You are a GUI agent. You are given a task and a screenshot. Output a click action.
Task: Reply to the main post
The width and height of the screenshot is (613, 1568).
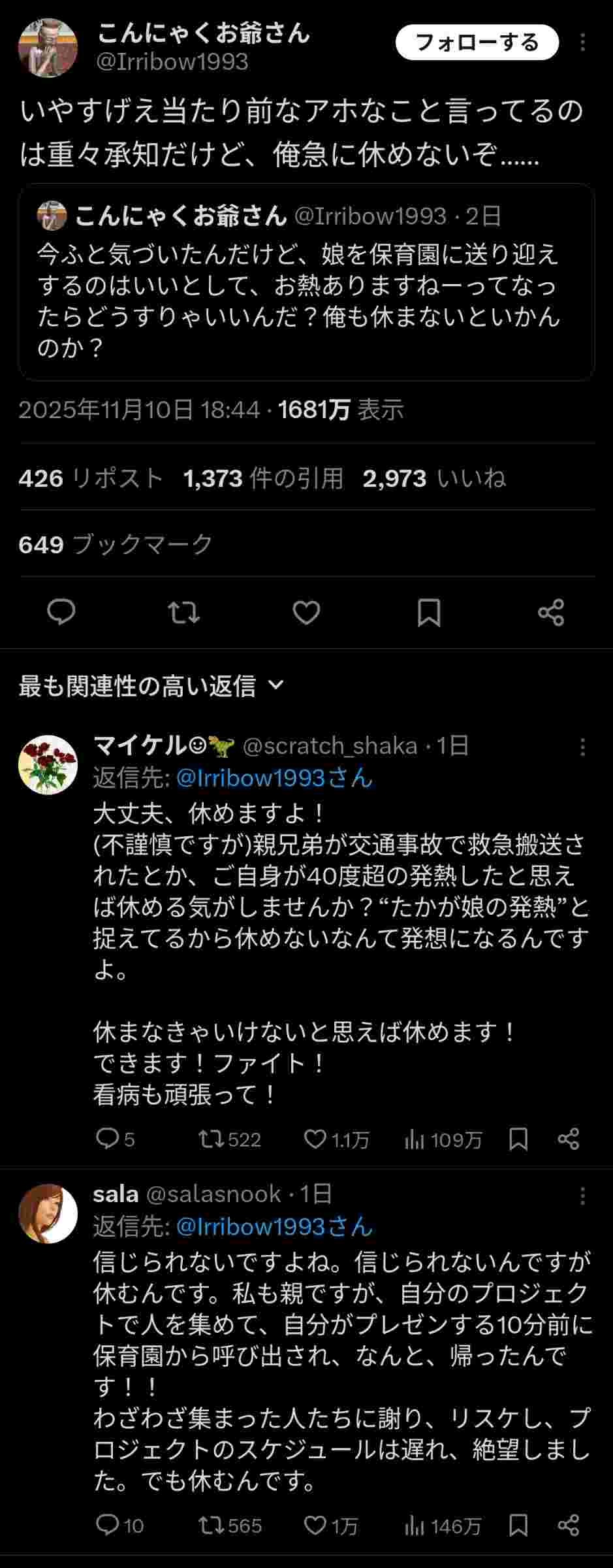tap(62, 613)
